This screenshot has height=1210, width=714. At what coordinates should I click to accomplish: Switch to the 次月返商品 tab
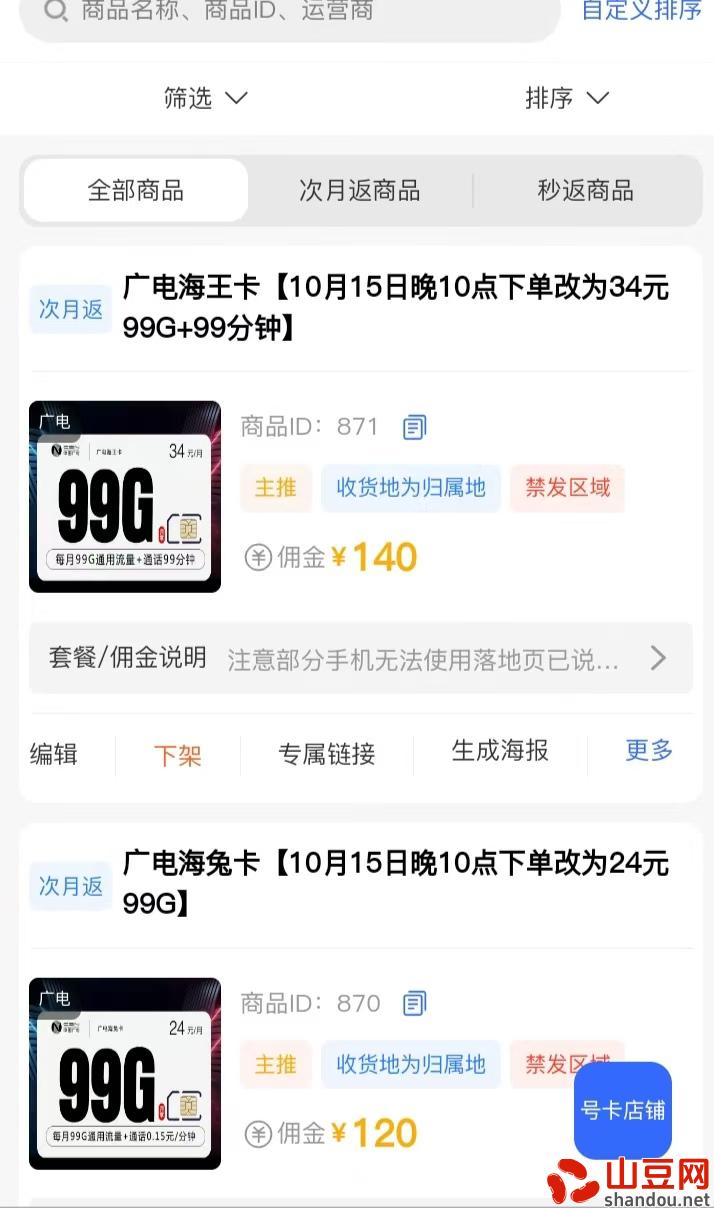360,190
